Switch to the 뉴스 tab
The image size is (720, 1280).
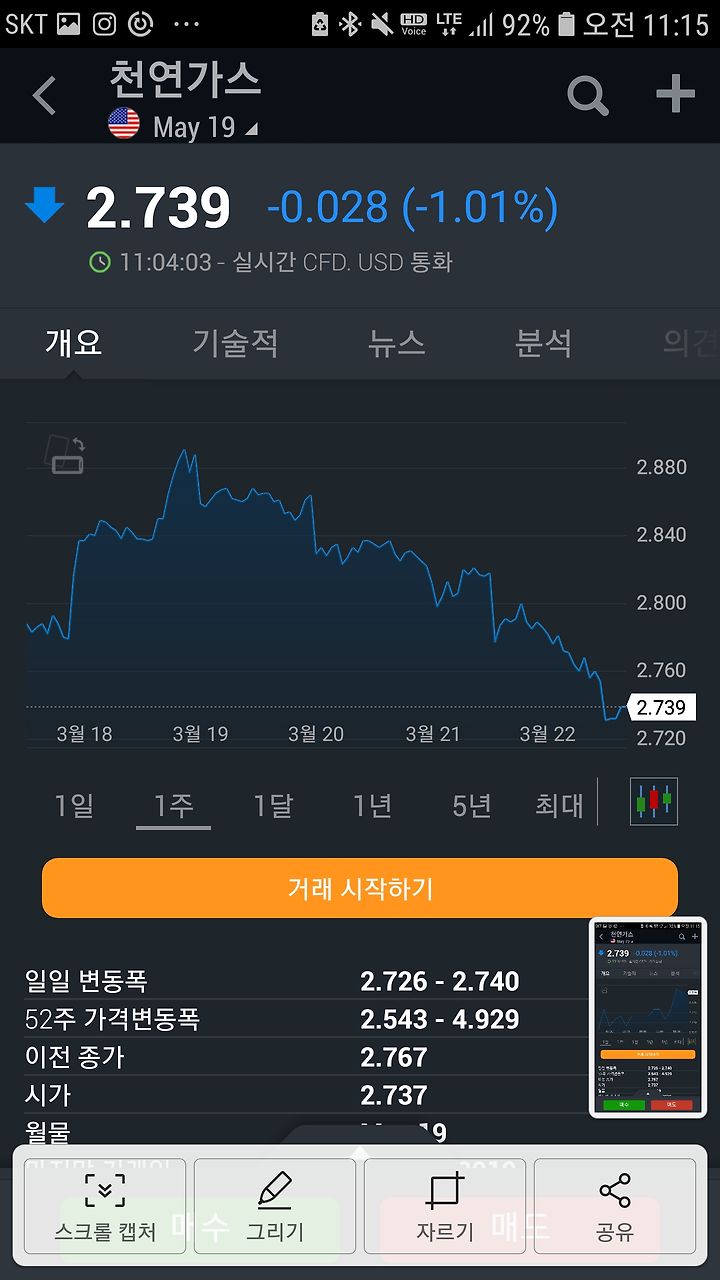[x=396, y=343]
